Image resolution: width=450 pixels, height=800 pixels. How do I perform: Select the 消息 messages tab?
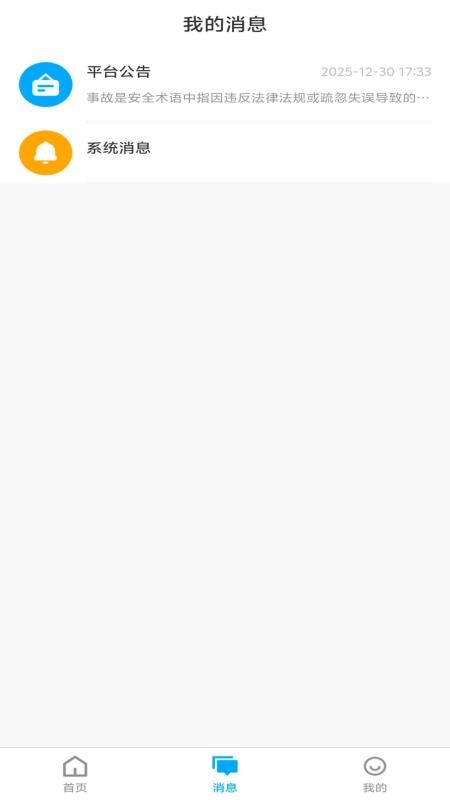225,774
